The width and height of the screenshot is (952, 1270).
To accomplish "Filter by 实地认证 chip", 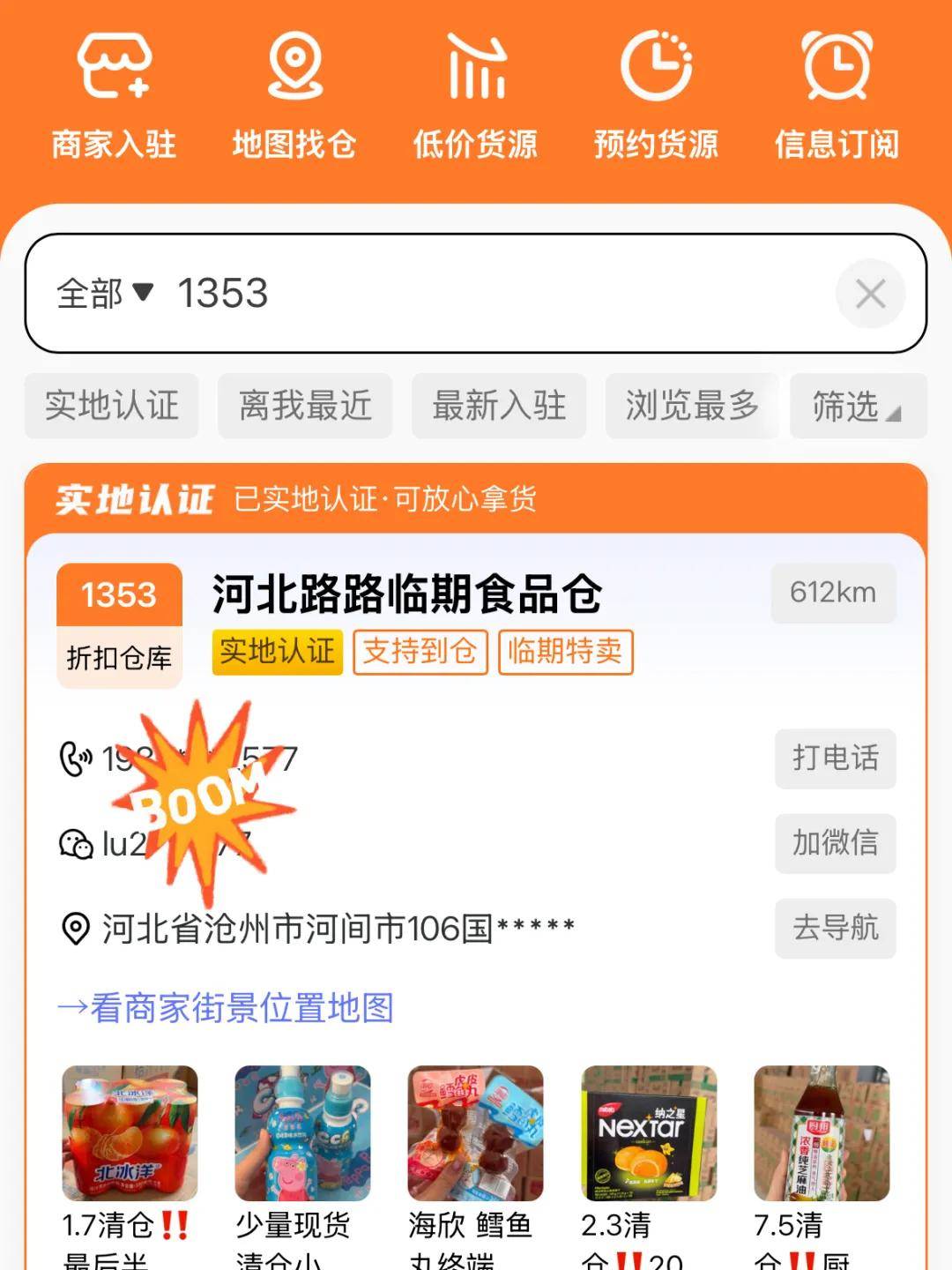I will (x=112, y=406).
